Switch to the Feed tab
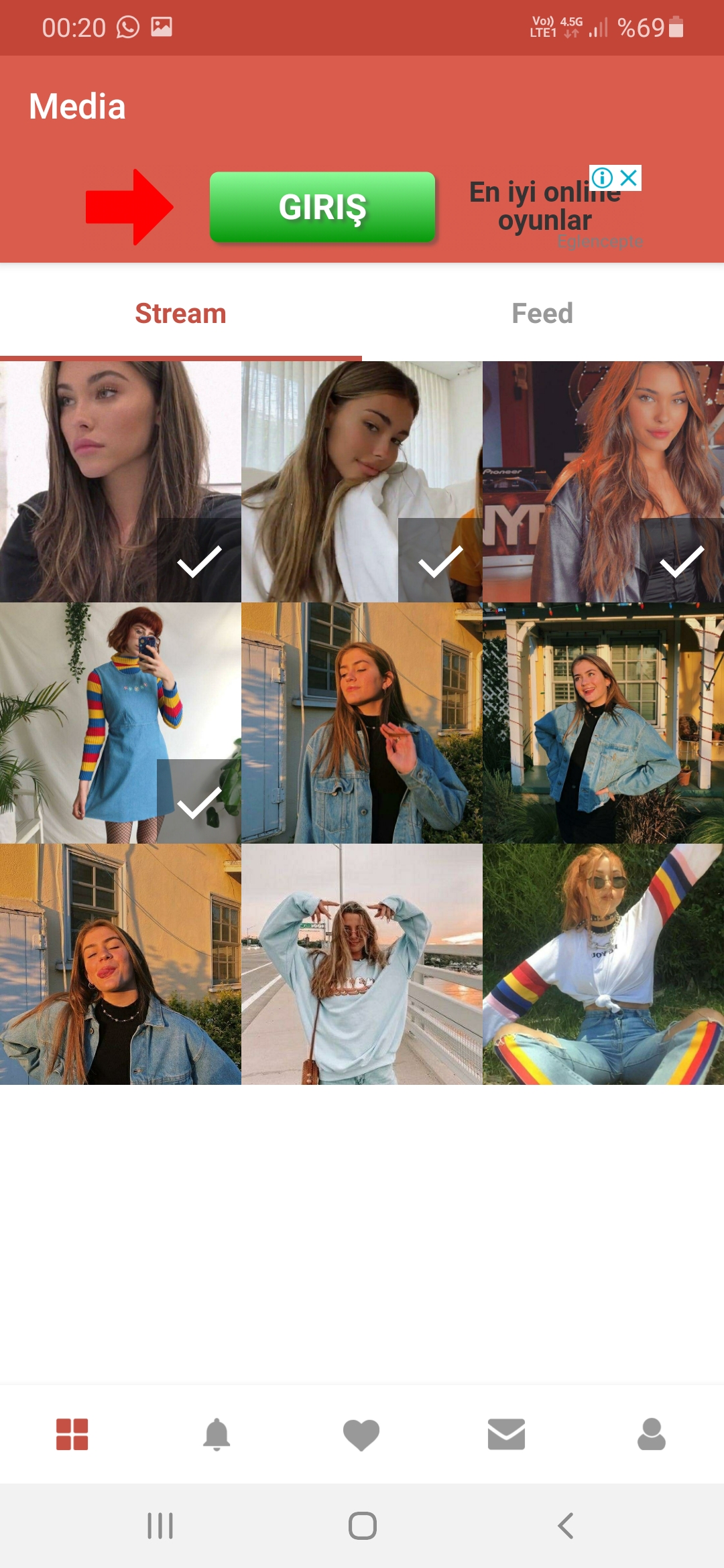 click(x=542, y=313)
